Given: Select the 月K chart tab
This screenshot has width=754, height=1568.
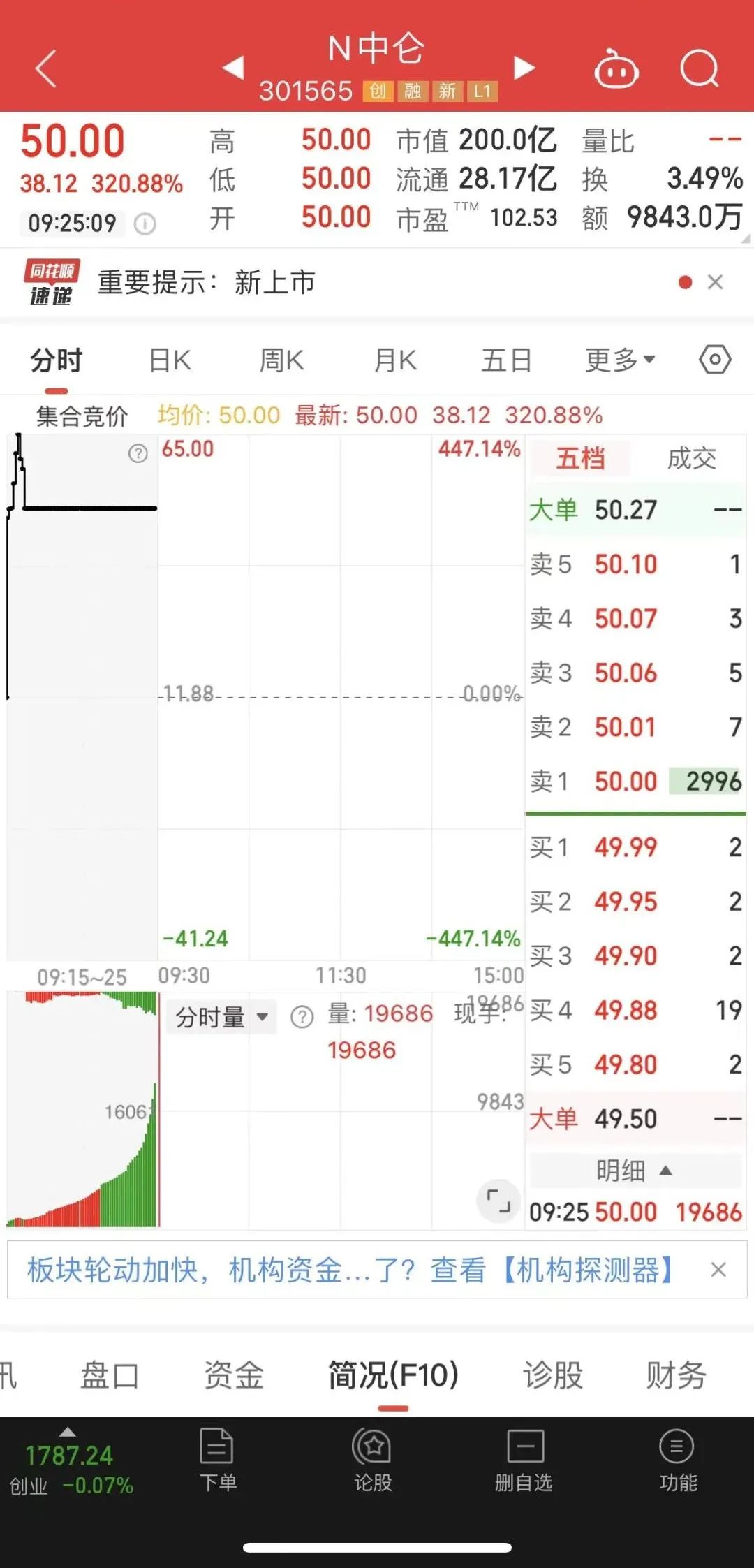Looking at the screenshot, I should 395,361.
